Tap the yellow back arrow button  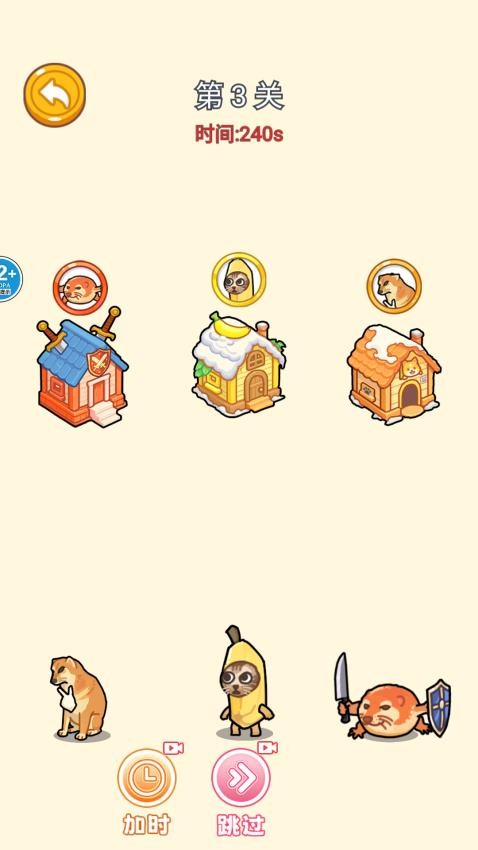coord(55,95)
